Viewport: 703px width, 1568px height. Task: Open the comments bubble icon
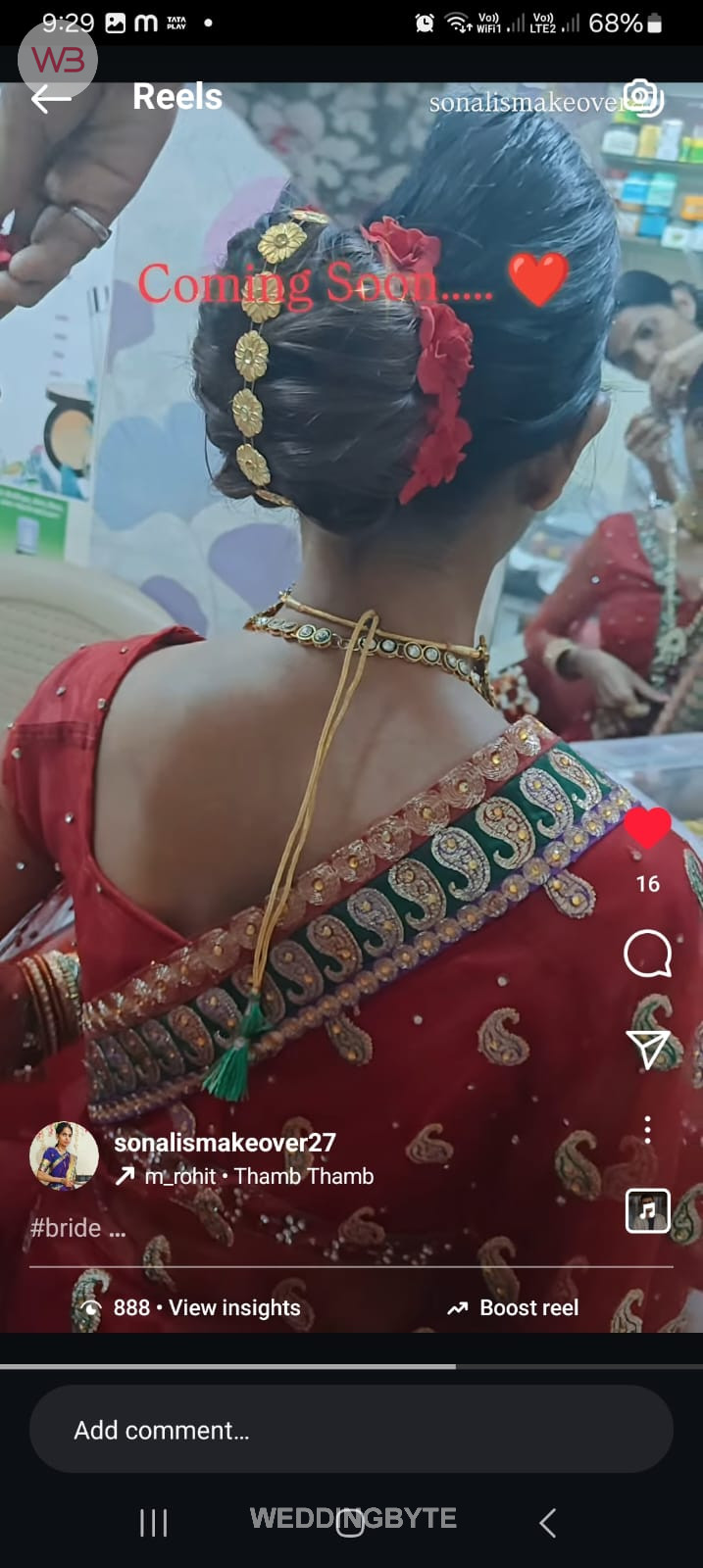[x=647, y=954]
